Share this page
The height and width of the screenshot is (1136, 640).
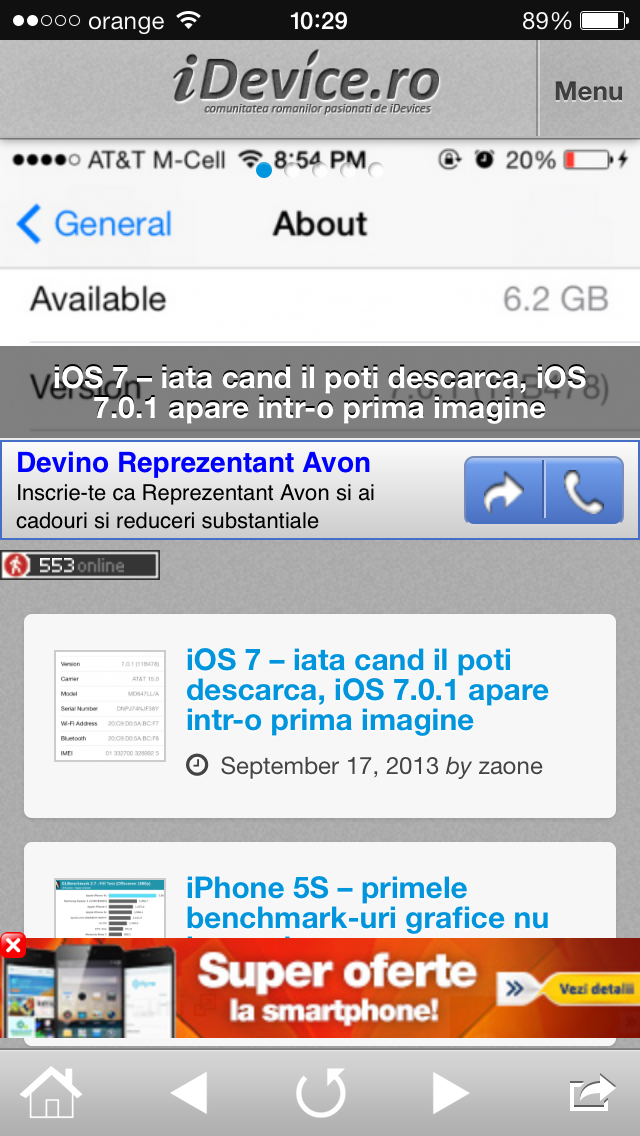[591, 1093]
